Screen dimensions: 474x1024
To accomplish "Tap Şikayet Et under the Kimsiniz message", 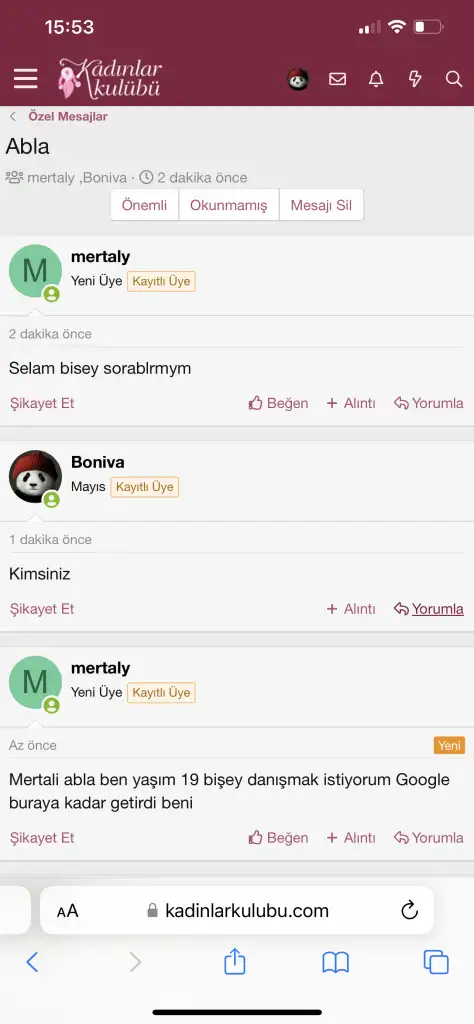I will (x=42, y=609).
